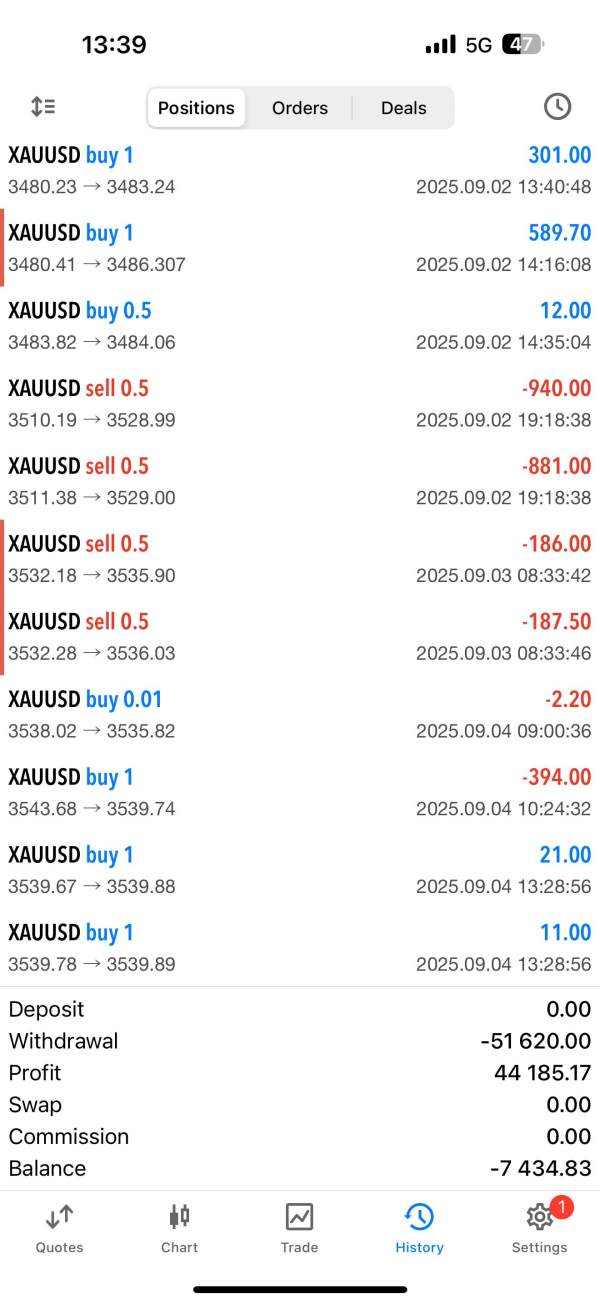Expand the XAUUSD sell position showing -881.00

(x=300, y=481)
